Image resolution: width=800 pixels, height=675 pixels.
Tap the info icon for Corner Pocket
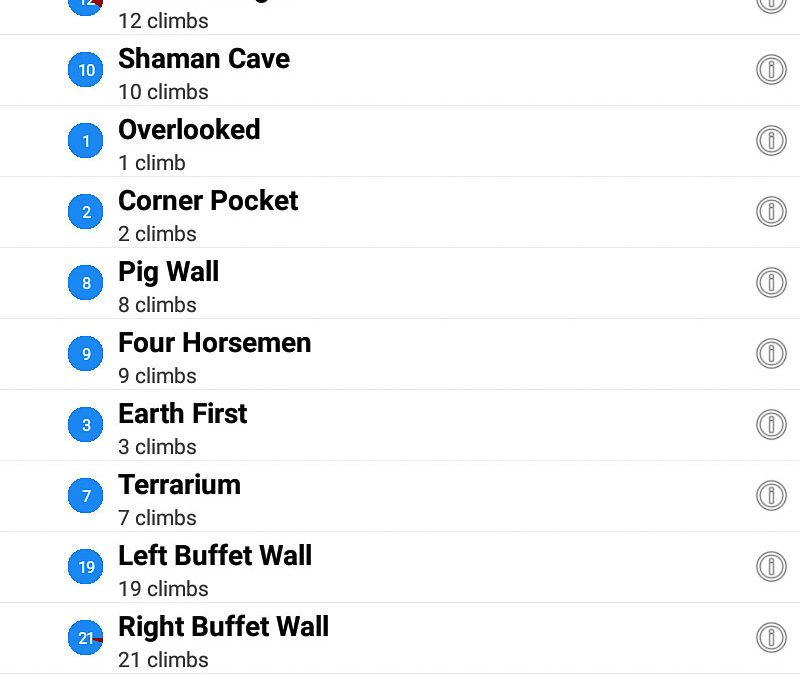click(770, 212)
